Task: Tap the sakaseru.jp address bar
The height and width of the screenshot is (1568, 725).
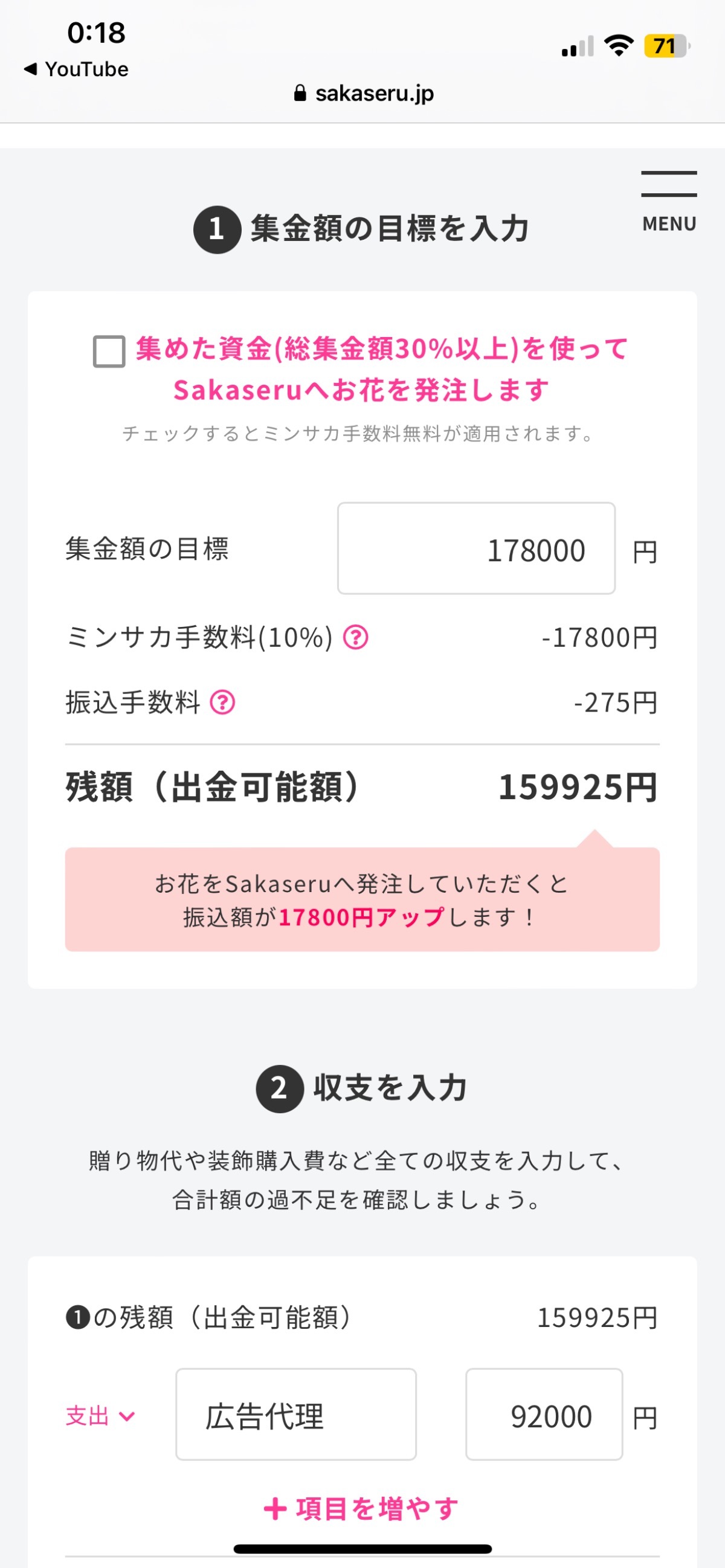Action: pyautogui.click(x=364, y=93)
